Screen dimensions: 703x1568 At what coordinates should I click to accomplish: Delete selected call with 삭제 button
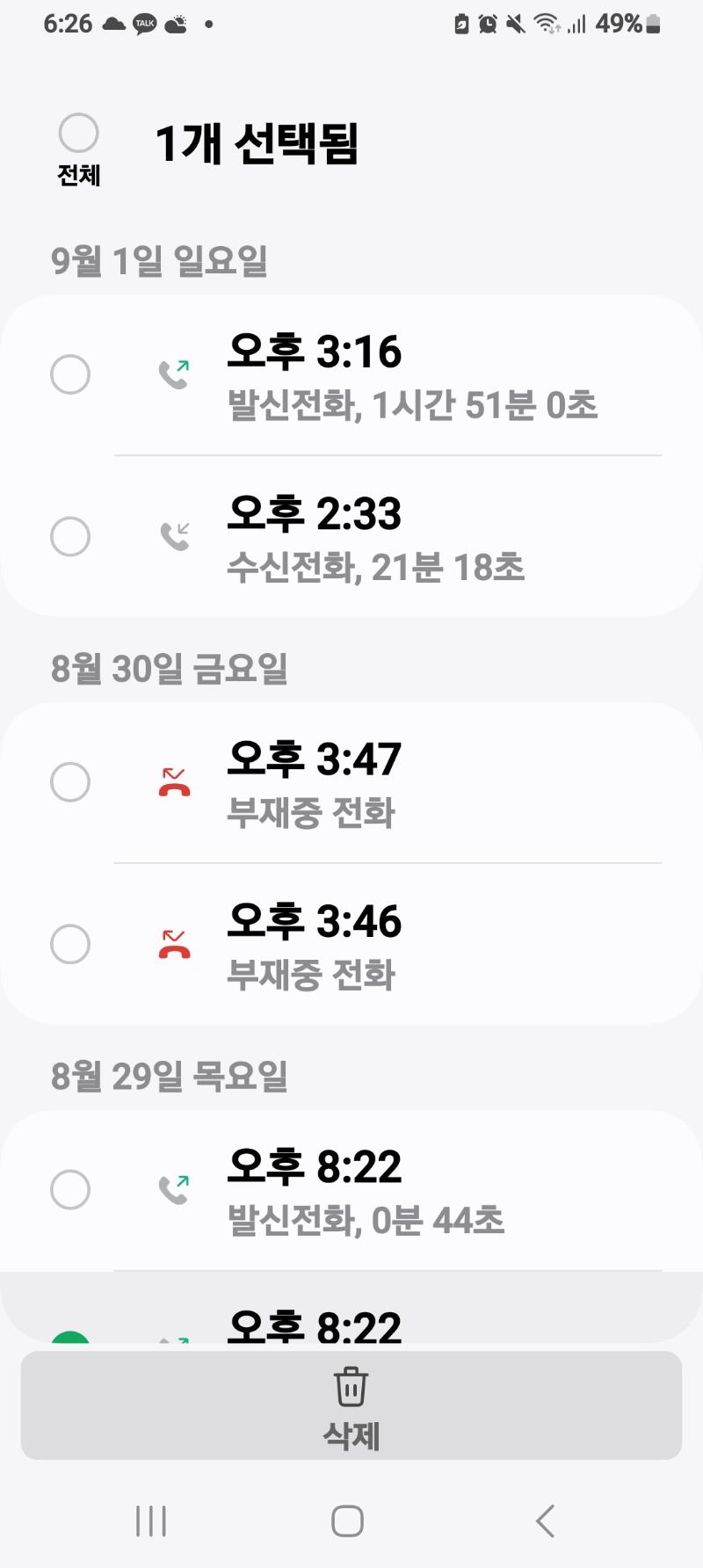click(x=351, y=1405)
